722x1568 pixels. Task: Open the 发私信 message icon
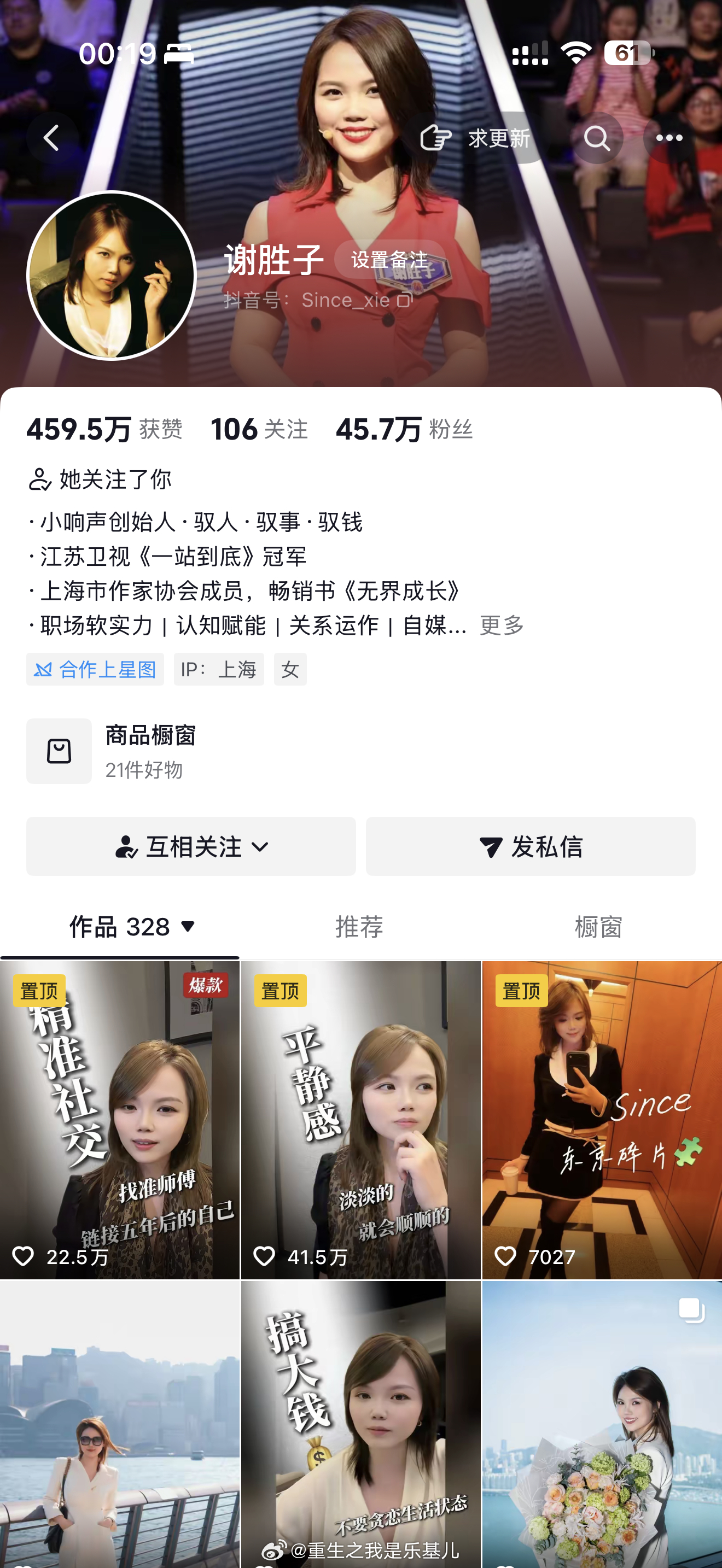492,847
